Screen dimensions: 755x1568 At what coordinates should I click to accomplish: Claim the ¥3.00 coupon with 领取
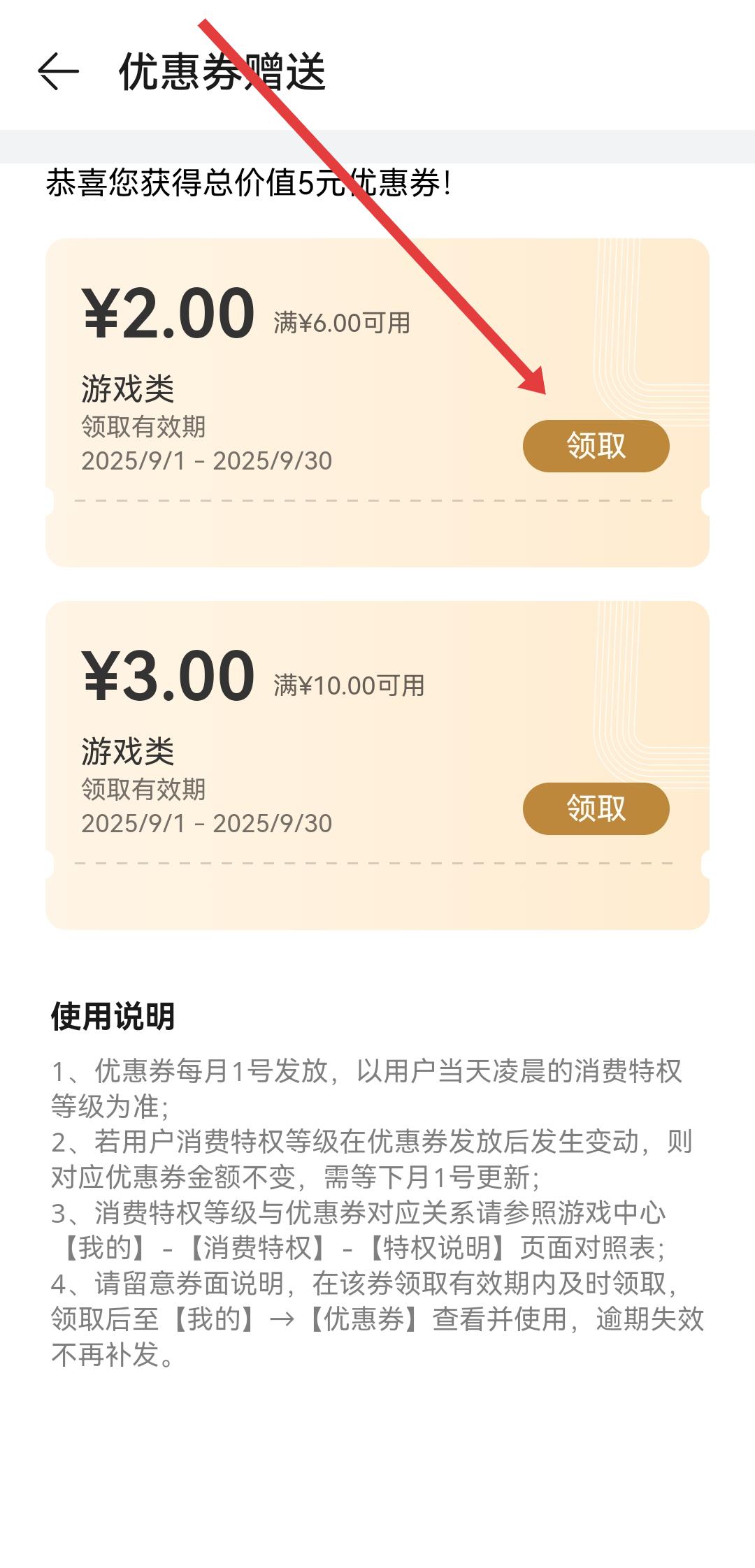(596, 808)
